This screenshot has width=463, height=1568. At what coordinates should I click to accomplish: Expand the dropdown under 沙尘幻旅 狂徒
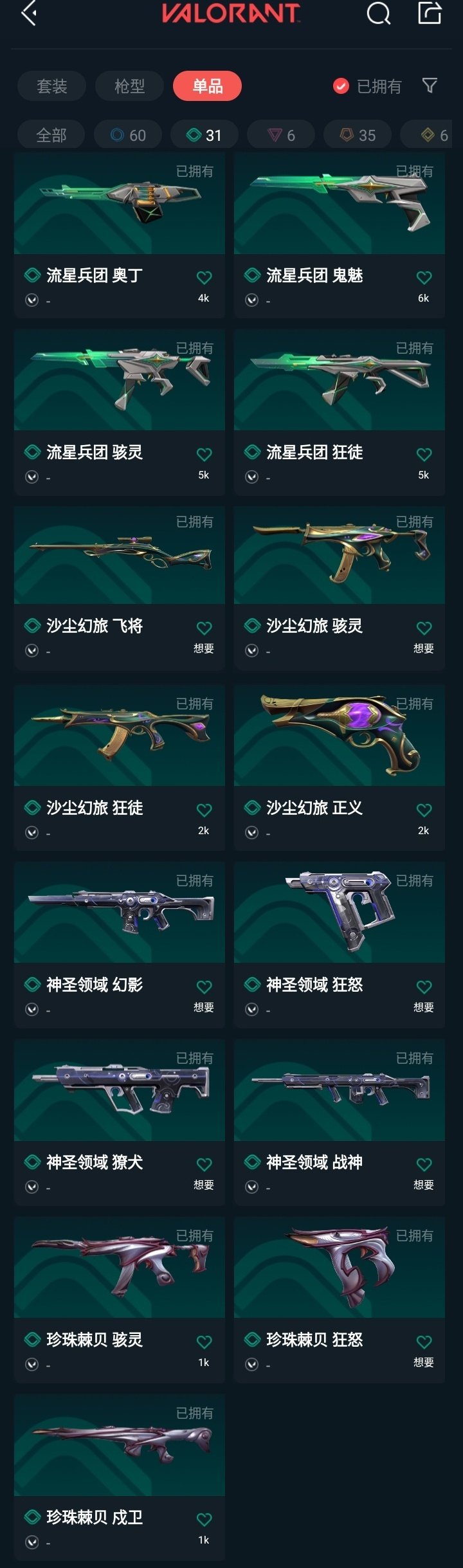click(x=32, y=833)
